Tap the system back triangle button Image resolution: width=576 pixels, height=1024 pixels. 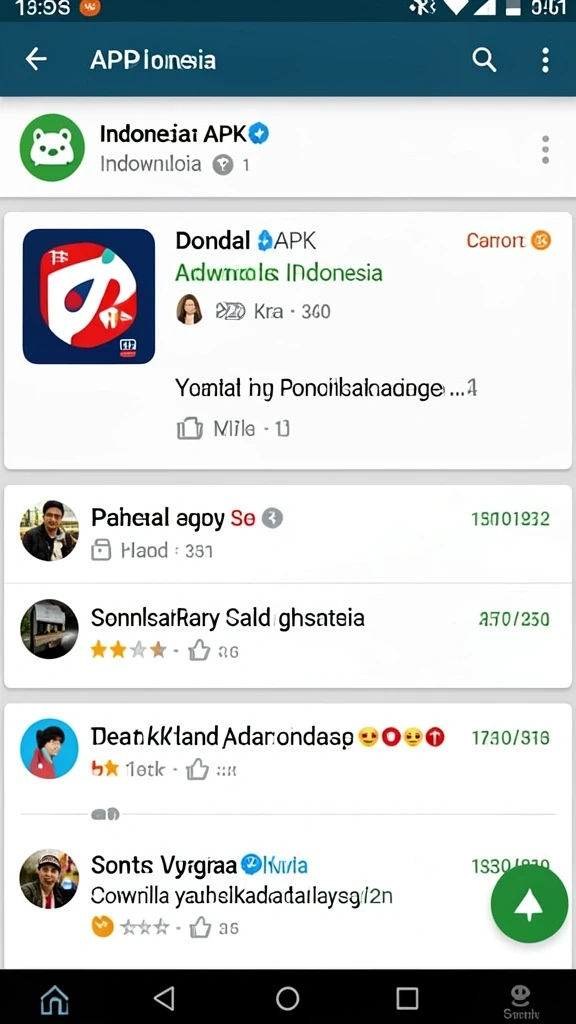click(164, 998)
